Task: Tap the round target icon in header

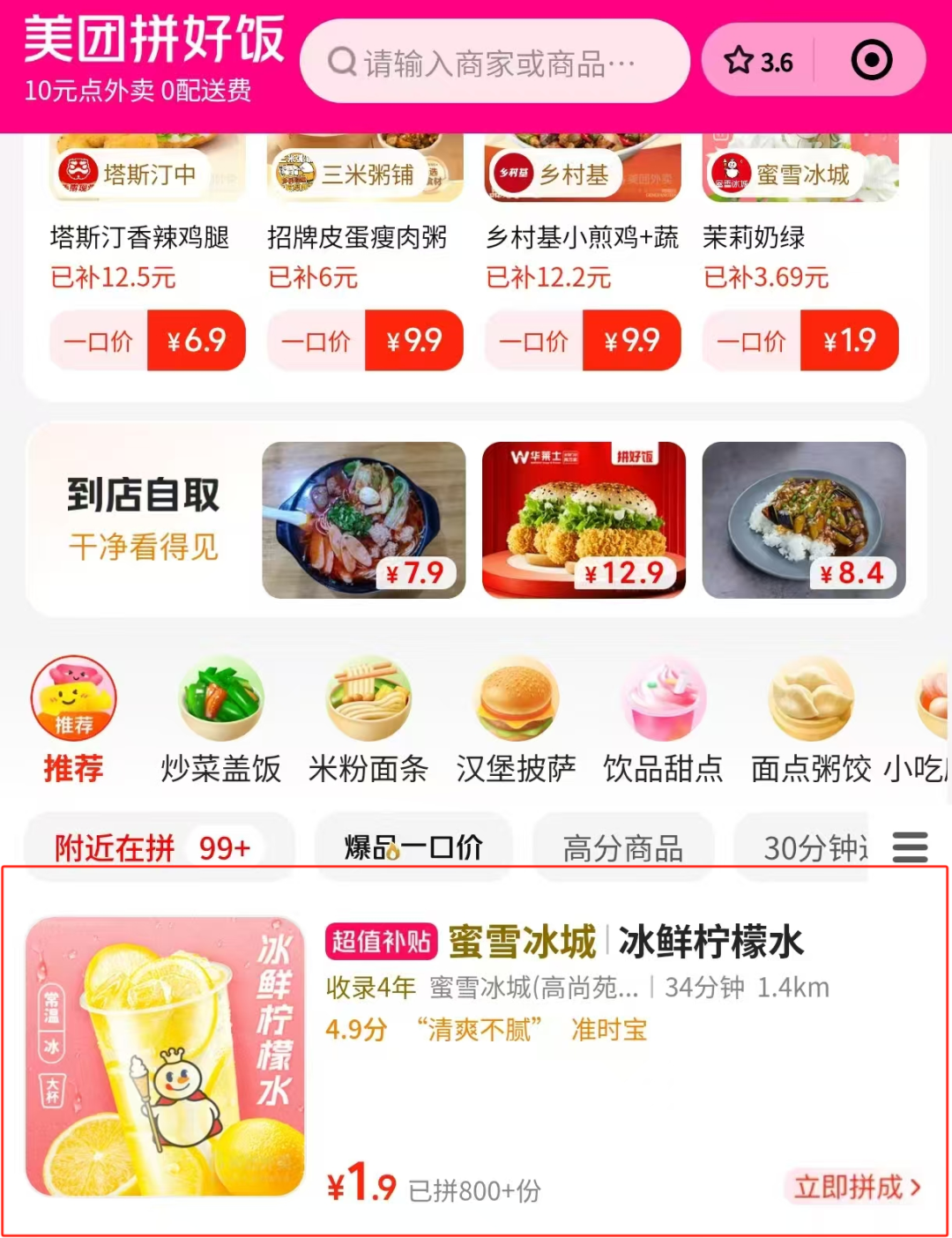Action: point(871,61)
